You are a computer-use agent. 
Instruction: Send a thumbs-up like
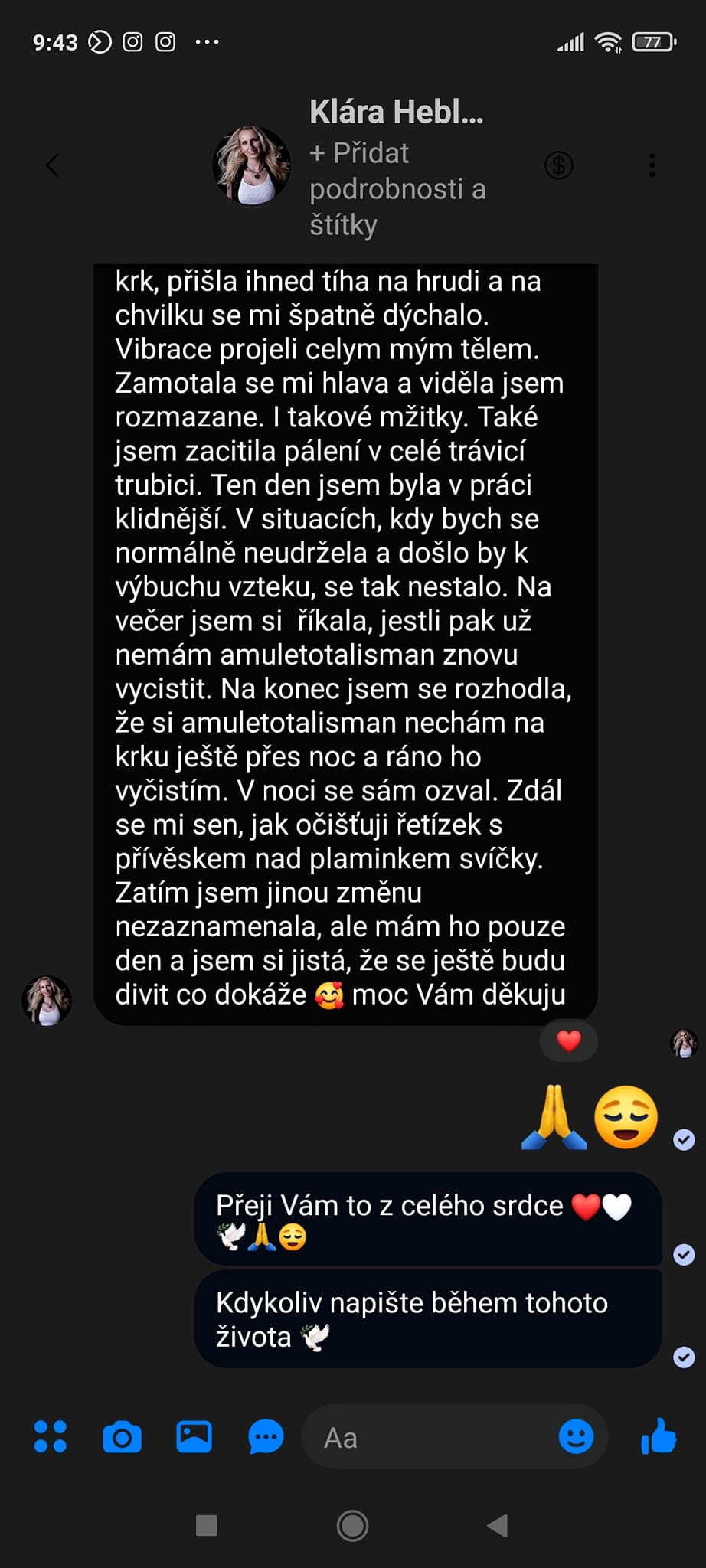(x=659, y=1436)
